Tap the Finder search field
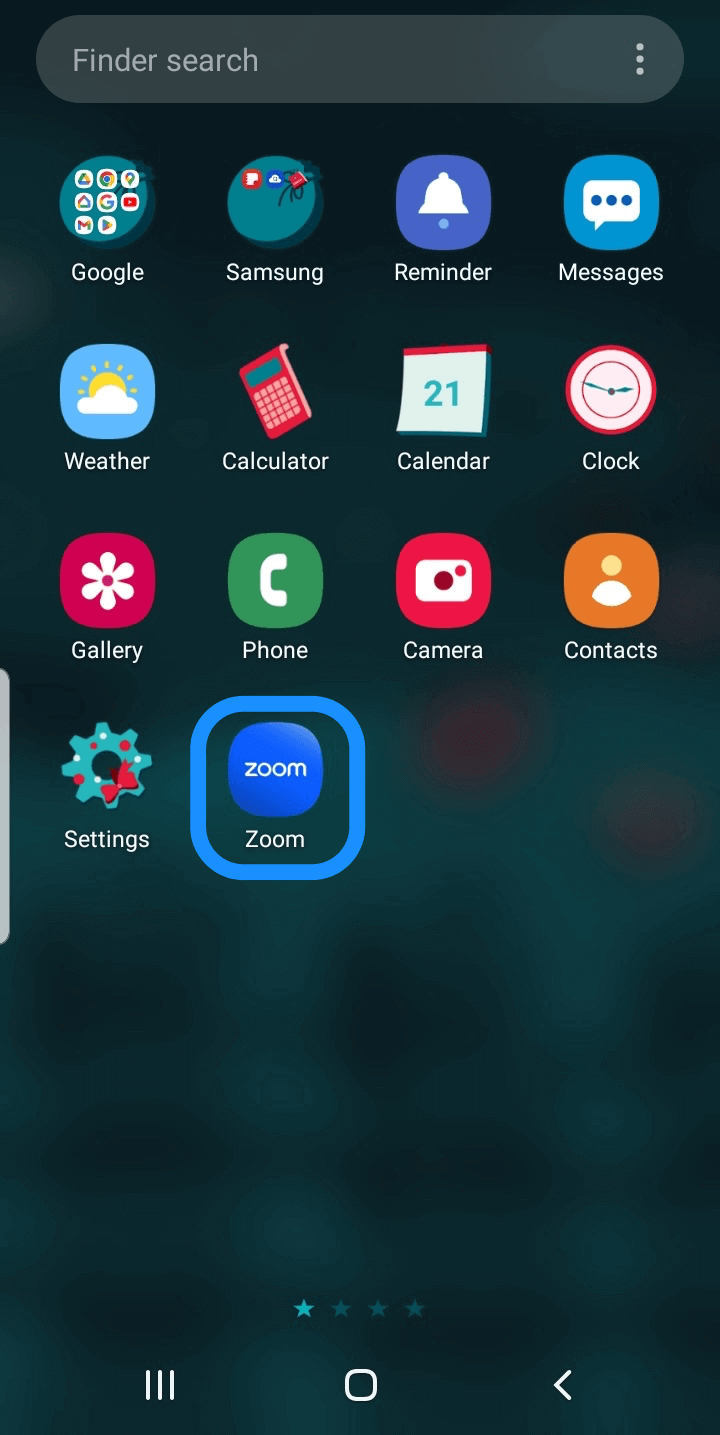 pyautogui.click(x=330, y=60)
